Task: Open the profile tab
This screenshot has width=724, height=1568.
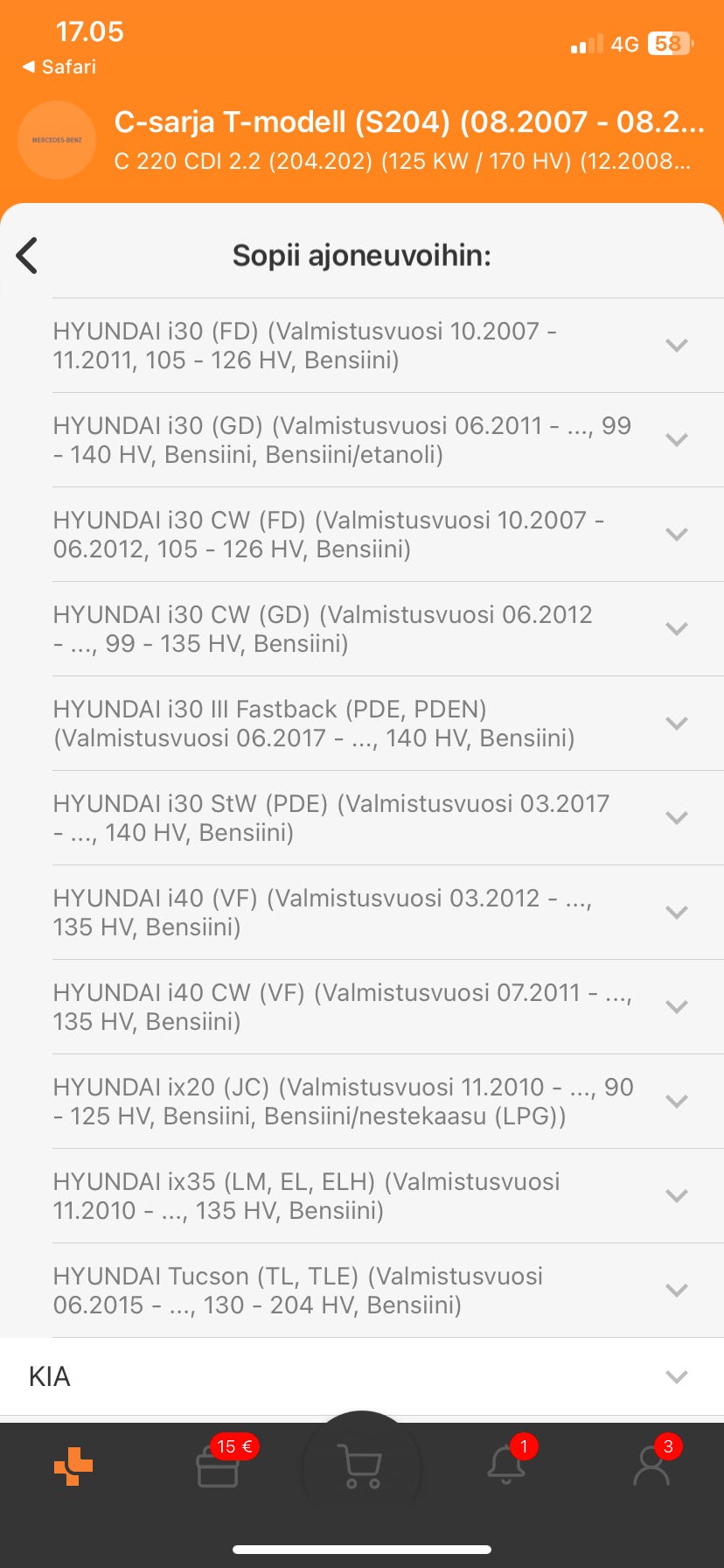Action: [x=651, y=1466]
